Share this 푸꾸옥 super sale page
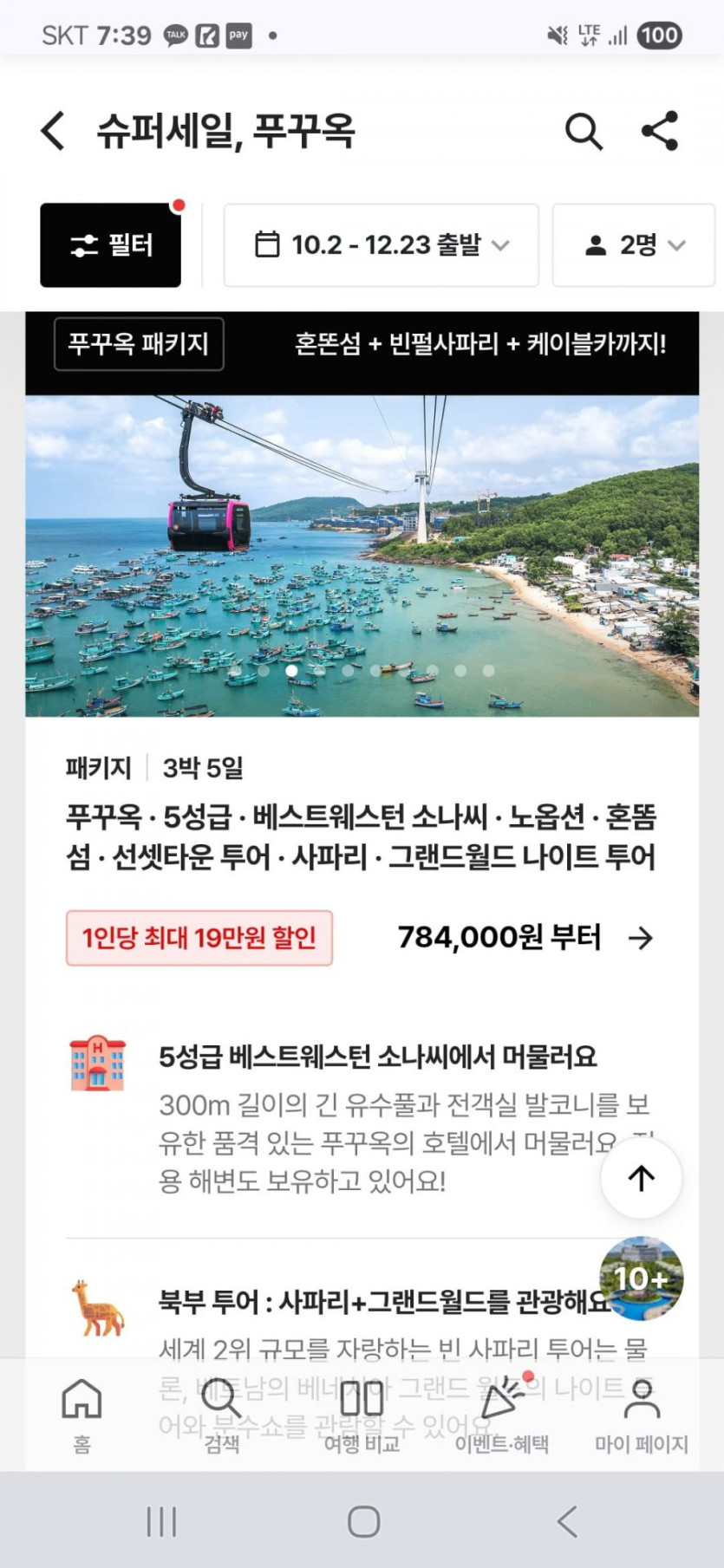The width and height of the screenshot is (724, 1568). (x=660, y=132)
